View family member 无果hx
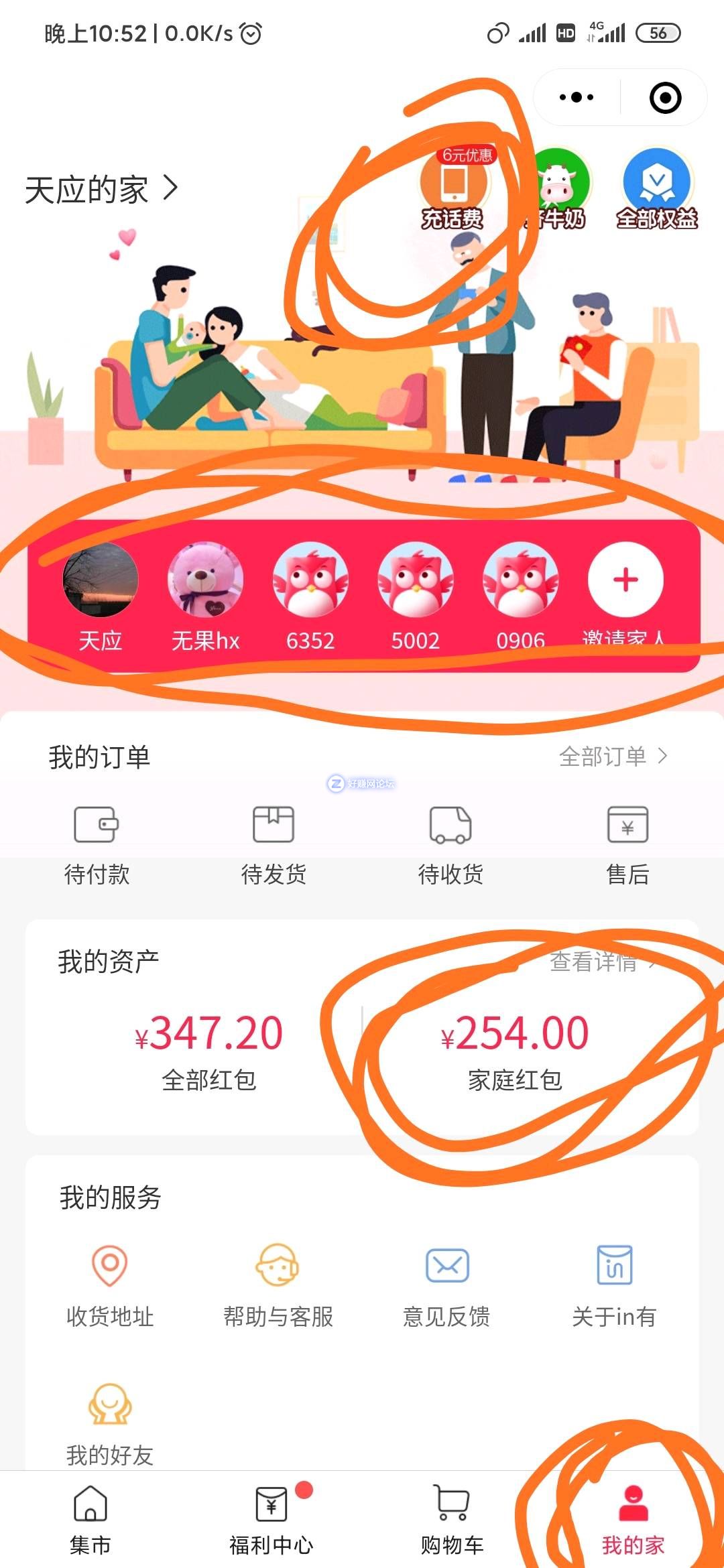Viewport: 724px width, 1568px height. [205, 580]
